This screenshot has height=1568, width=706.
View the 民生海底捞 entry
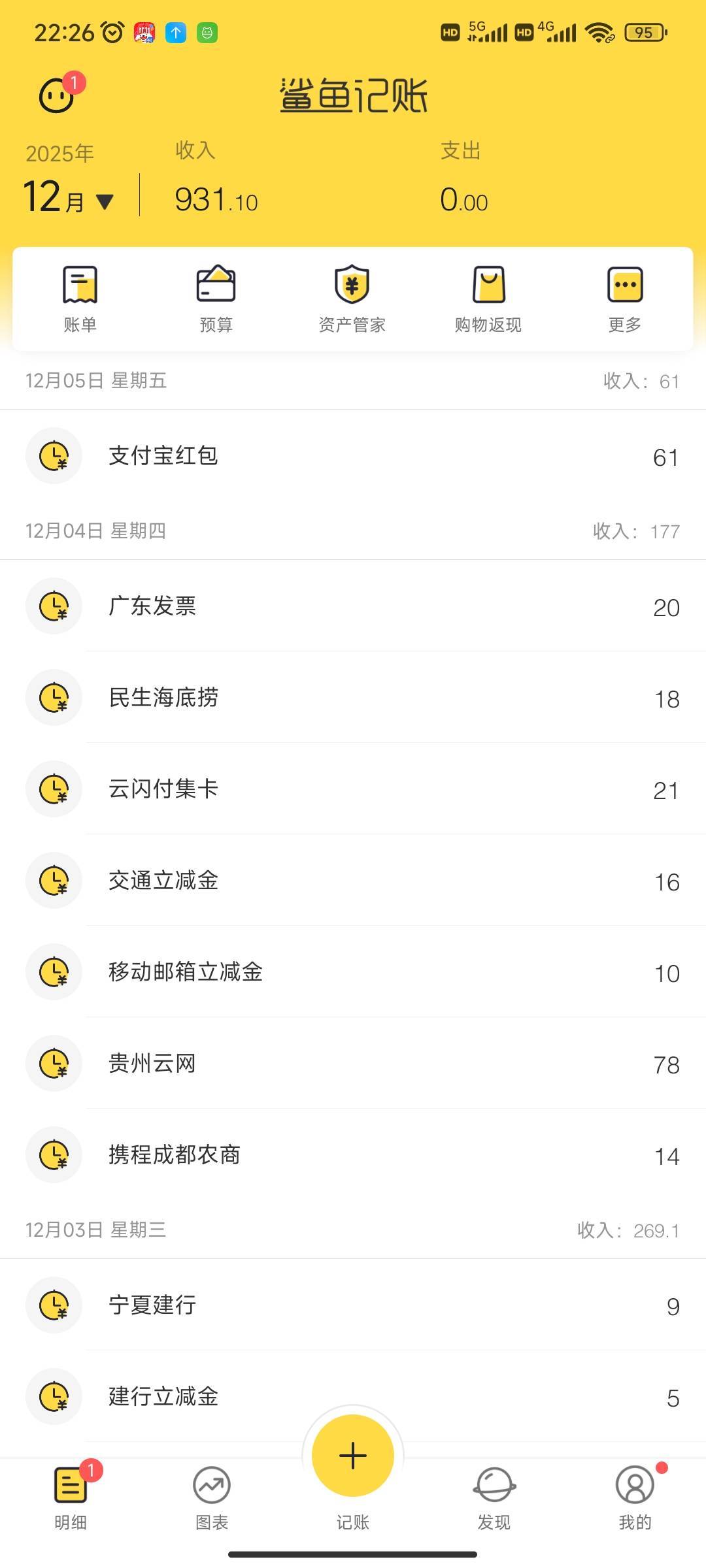(x=353, y=698)
